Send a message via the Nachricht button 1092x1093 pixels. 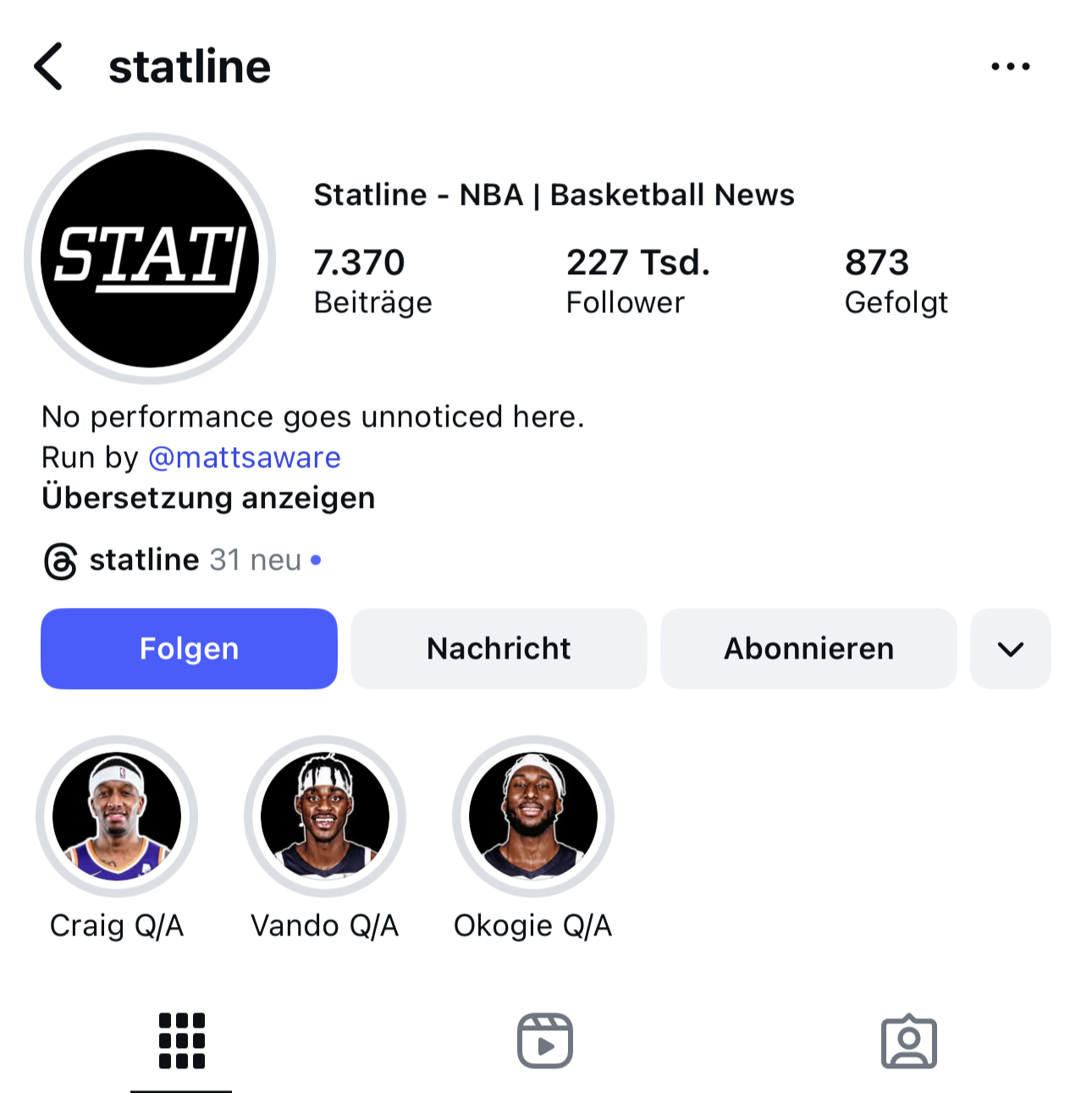[499, 649]
